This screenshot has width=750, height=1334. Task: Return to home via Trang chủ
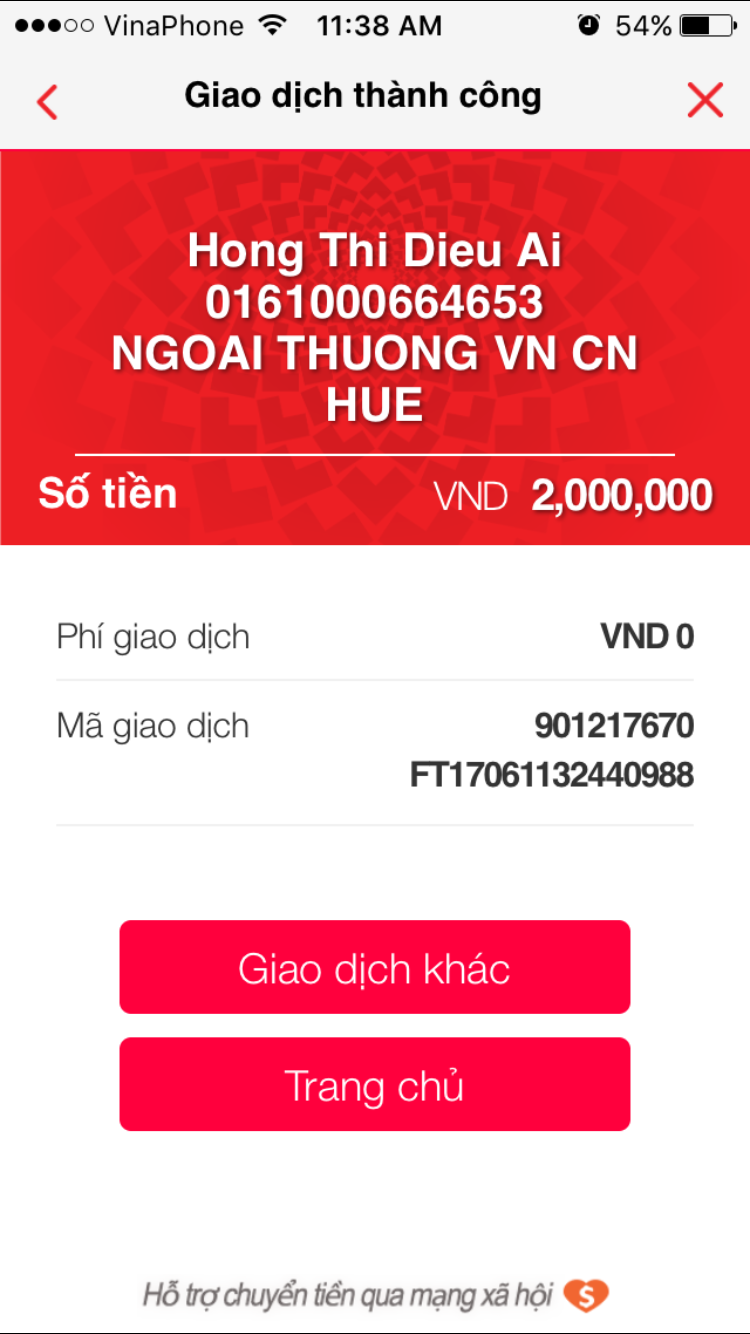(375, 1085)
